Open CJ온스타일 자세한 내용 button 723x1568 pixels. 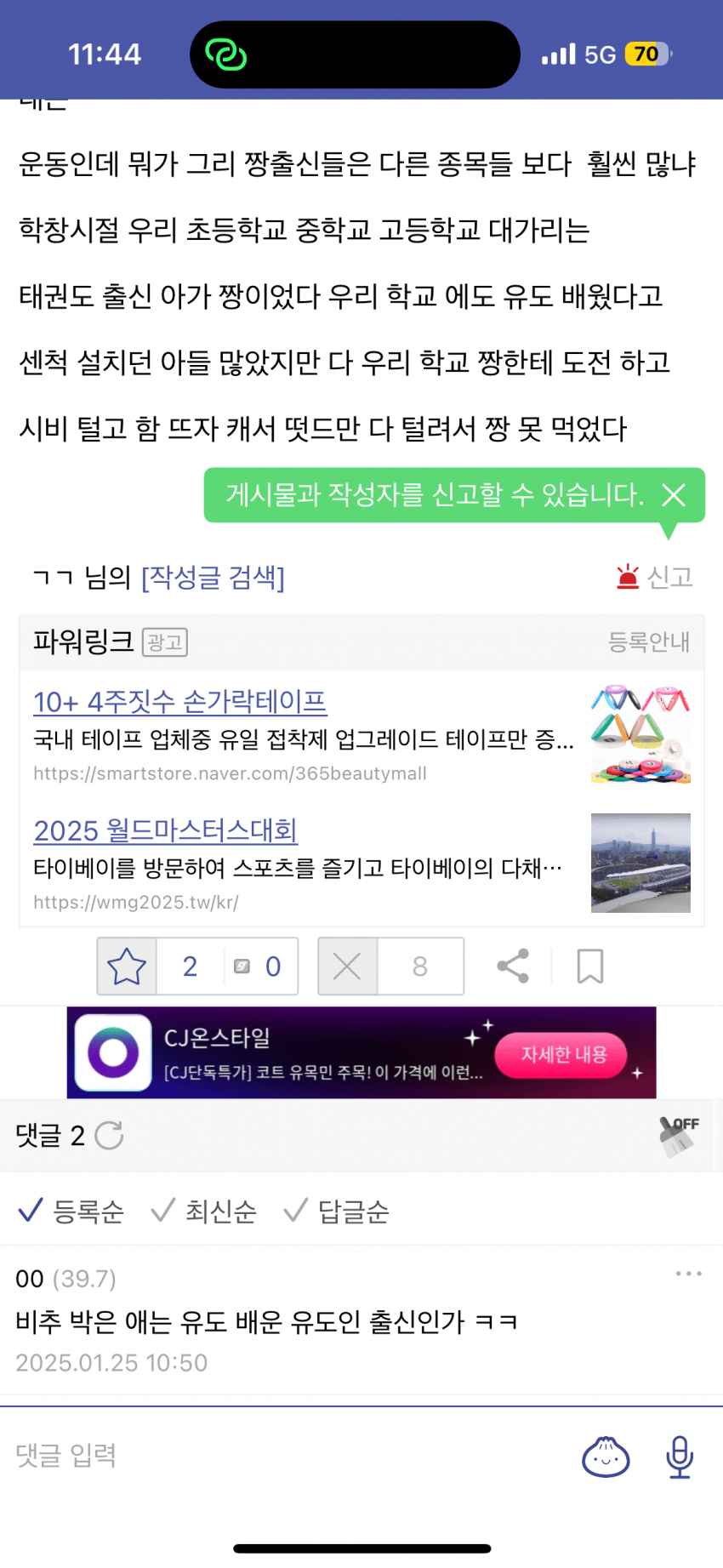click(x=563, y=1055)
